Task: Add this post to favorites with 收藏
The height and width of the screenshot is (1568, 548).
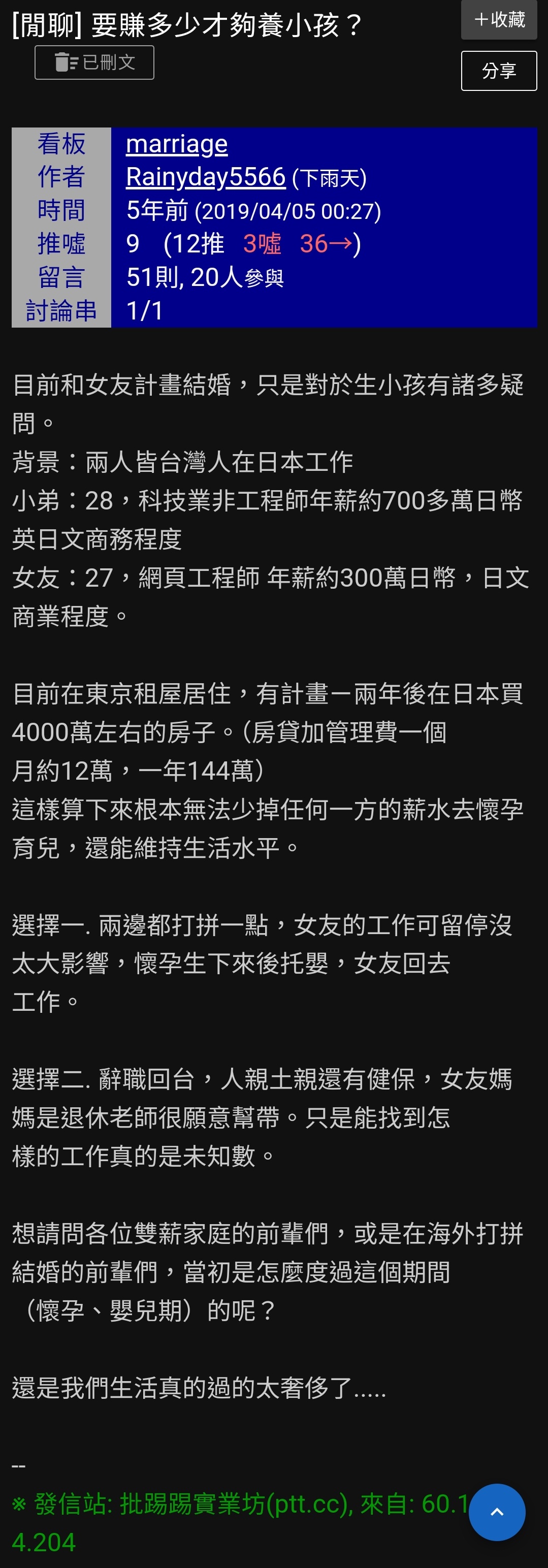Action: click(499, 20)
